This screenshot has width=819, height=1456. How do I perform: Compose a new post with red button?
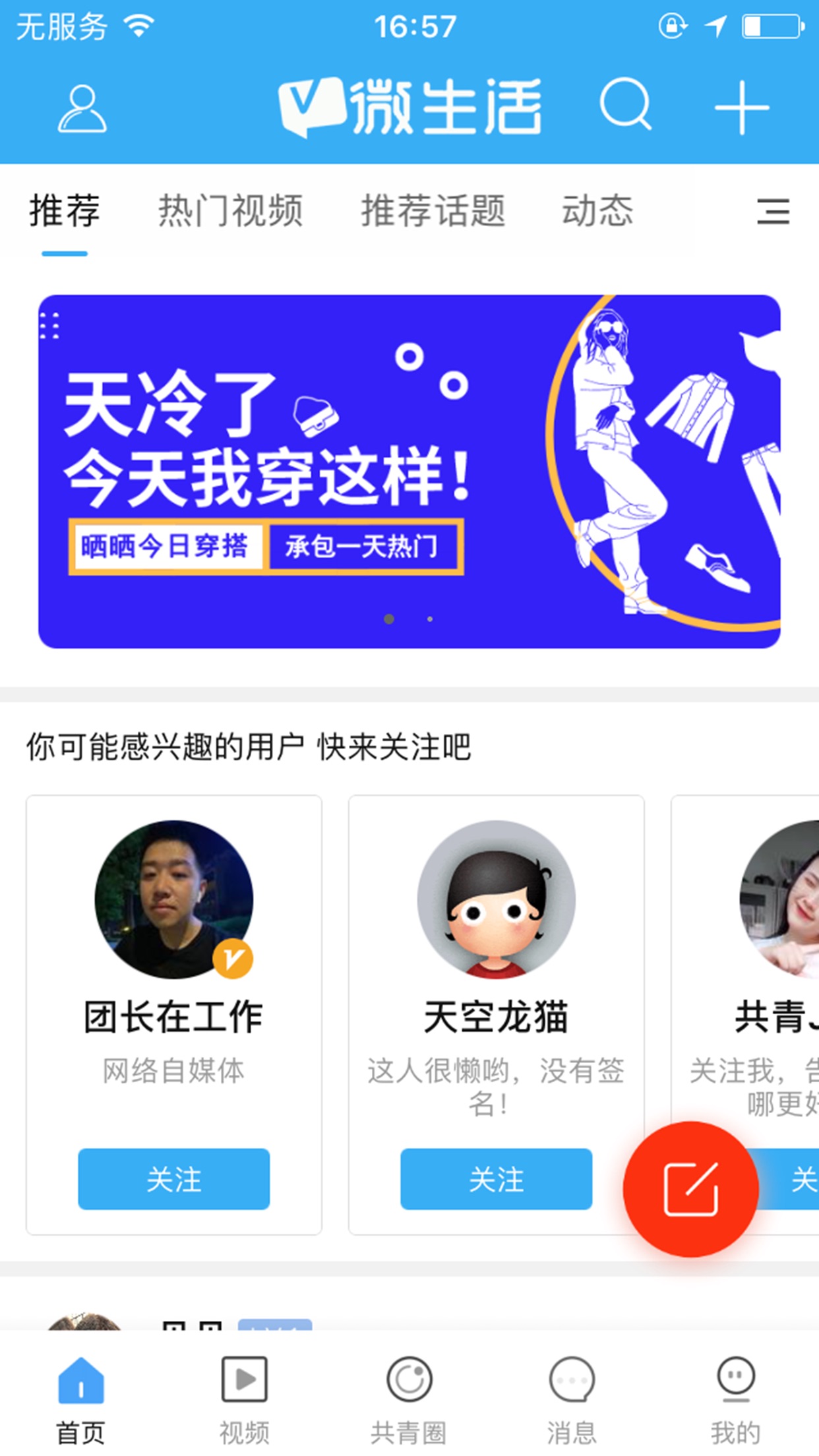click(x=690, y=1189)
